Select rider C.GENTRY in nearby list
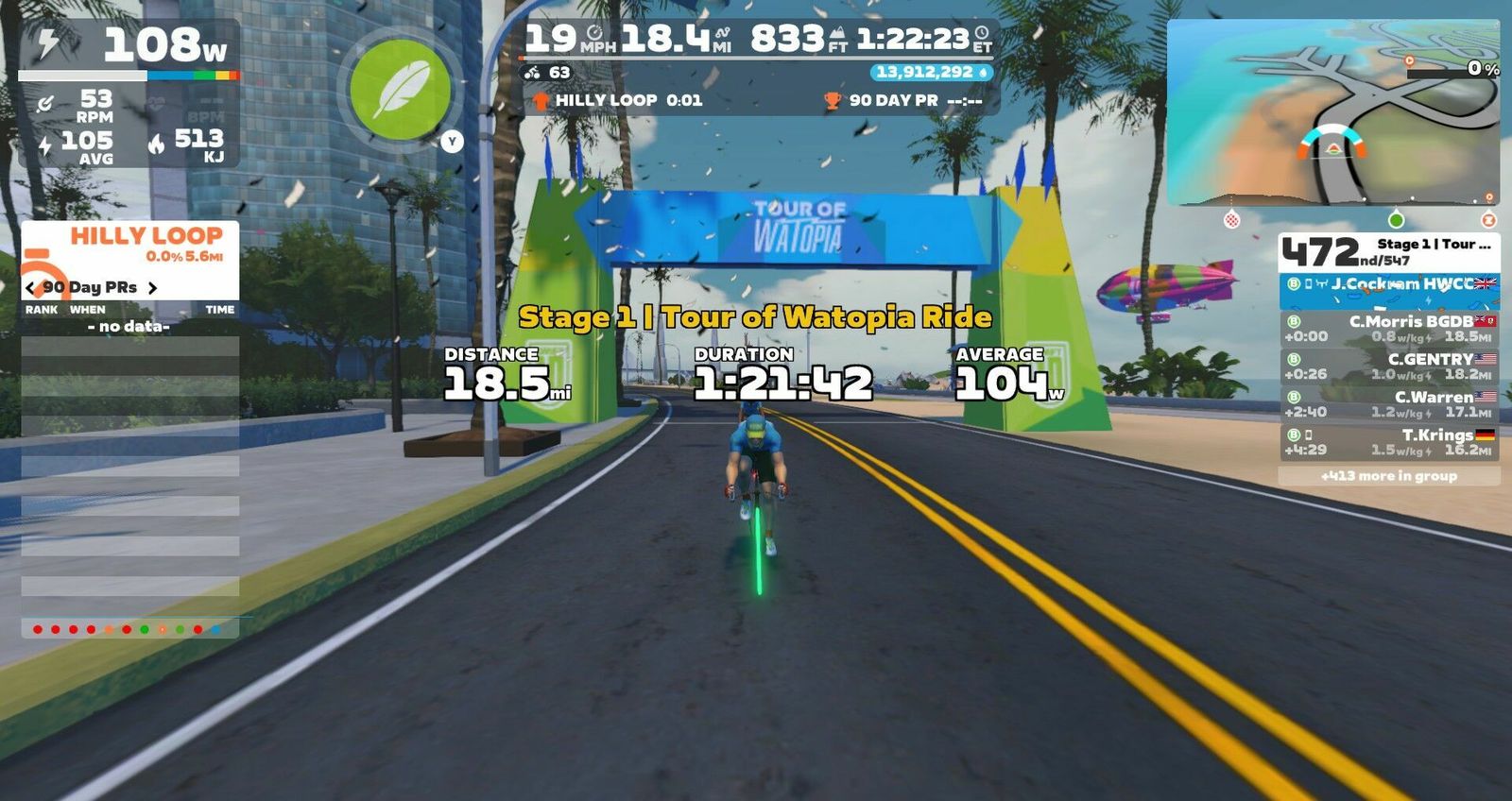The image size is (1512, 801). click(1389, 366)
